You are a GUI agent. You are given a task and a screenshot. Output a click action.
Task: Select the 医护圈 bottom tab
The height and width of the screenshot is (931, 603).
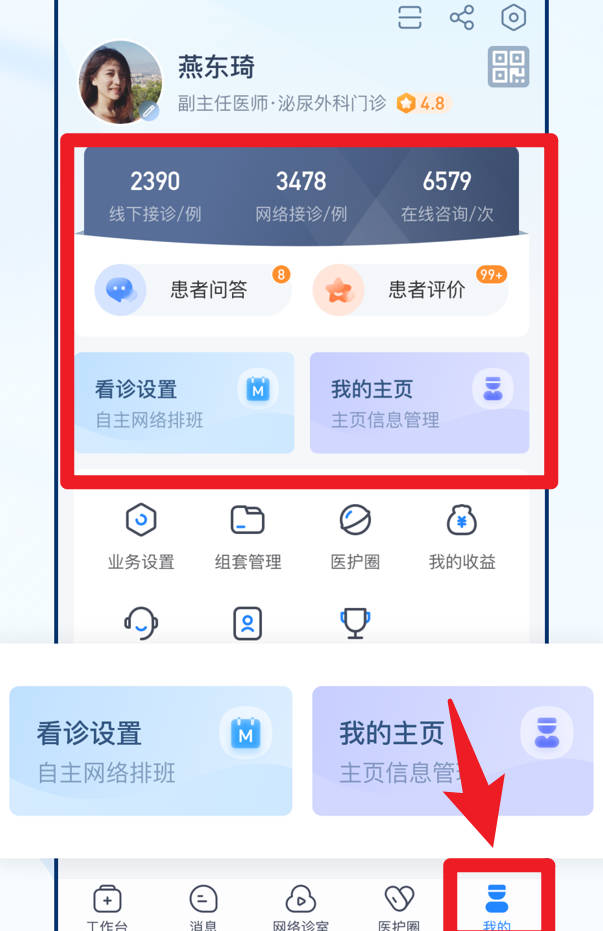tap(399, 905)
